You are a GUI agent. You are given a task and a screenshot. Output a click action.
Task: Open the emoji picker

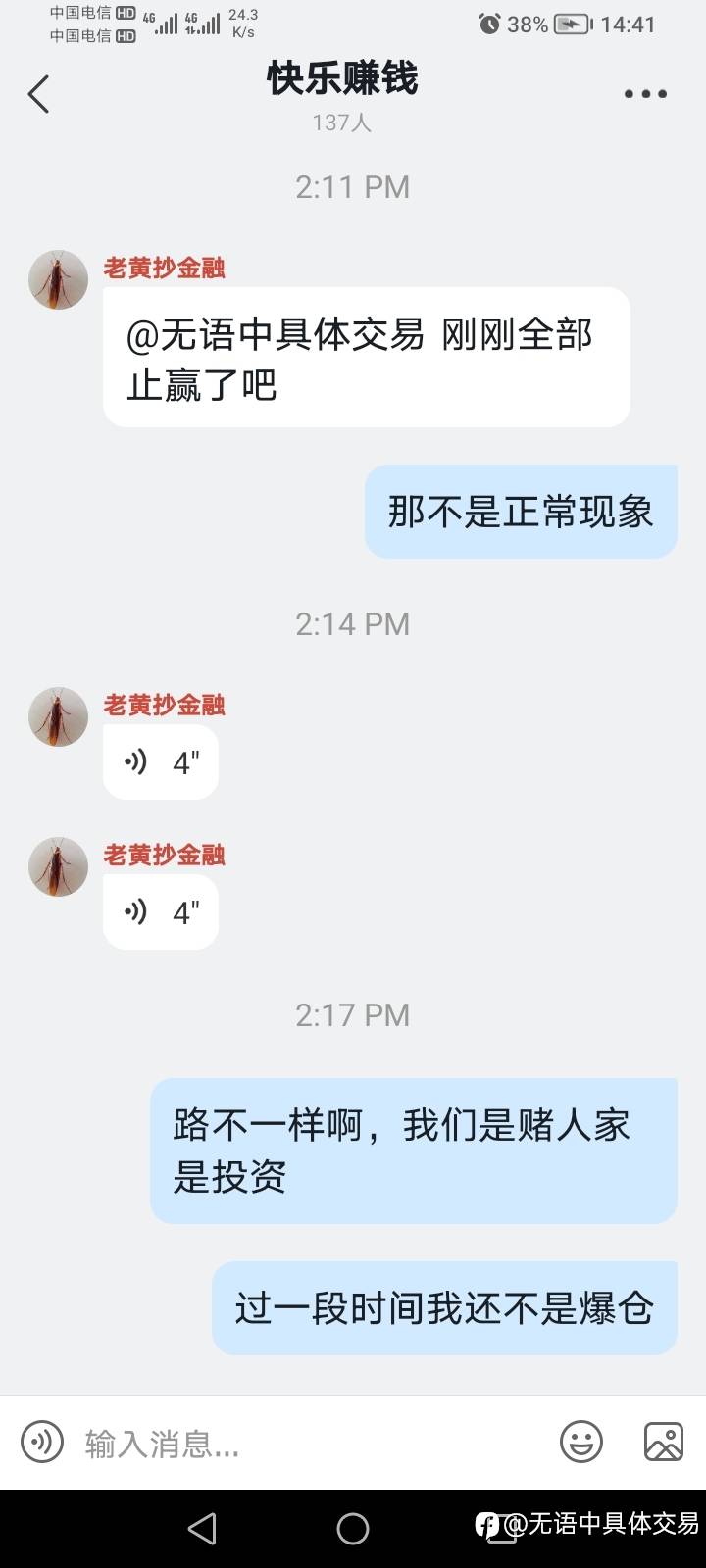[x=581, y=1443]
